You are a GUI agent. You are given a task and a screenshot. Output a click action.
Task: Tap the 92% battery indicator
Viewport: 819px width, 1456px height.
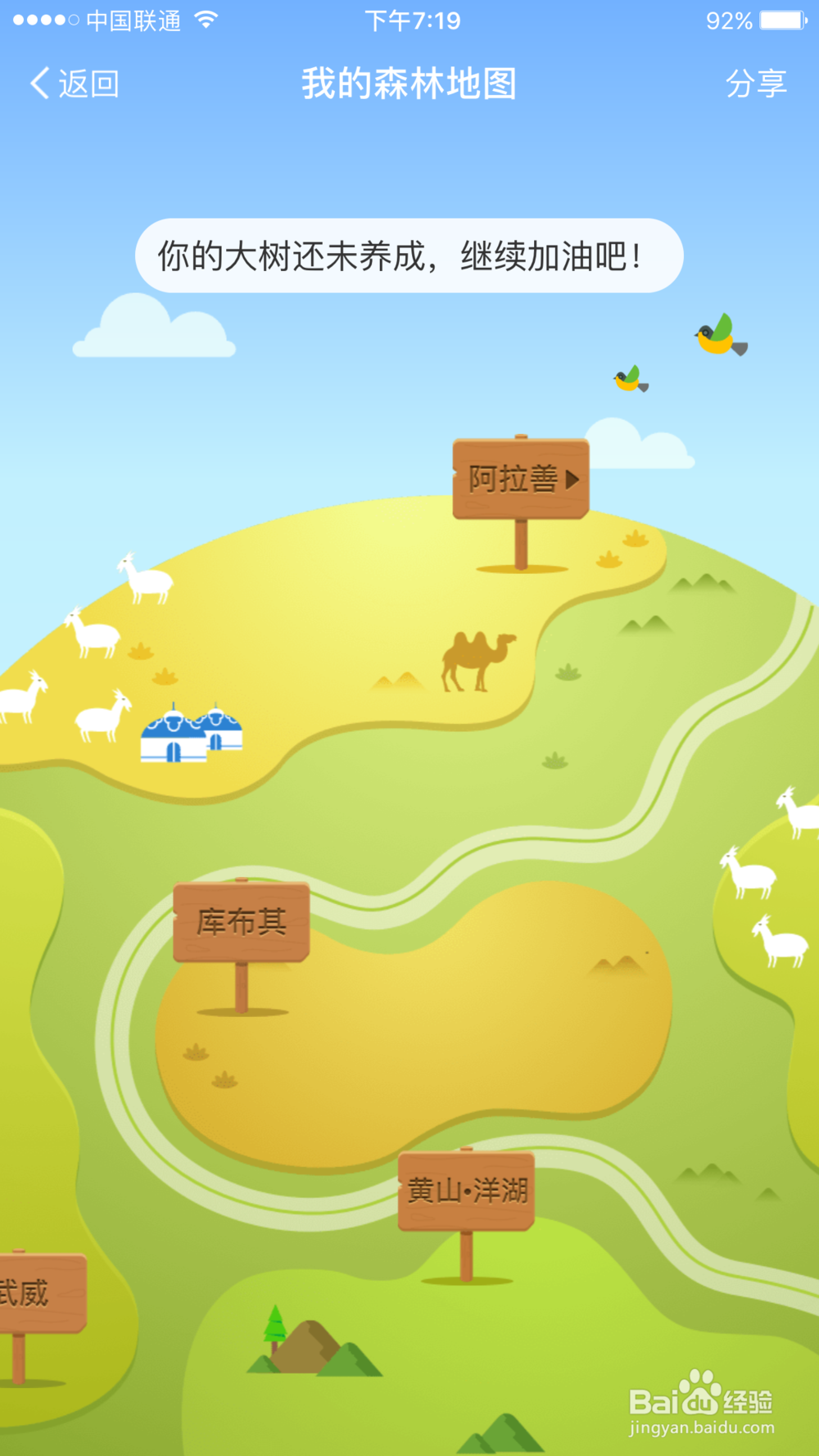pyautogui.click(x=729, y=21)
